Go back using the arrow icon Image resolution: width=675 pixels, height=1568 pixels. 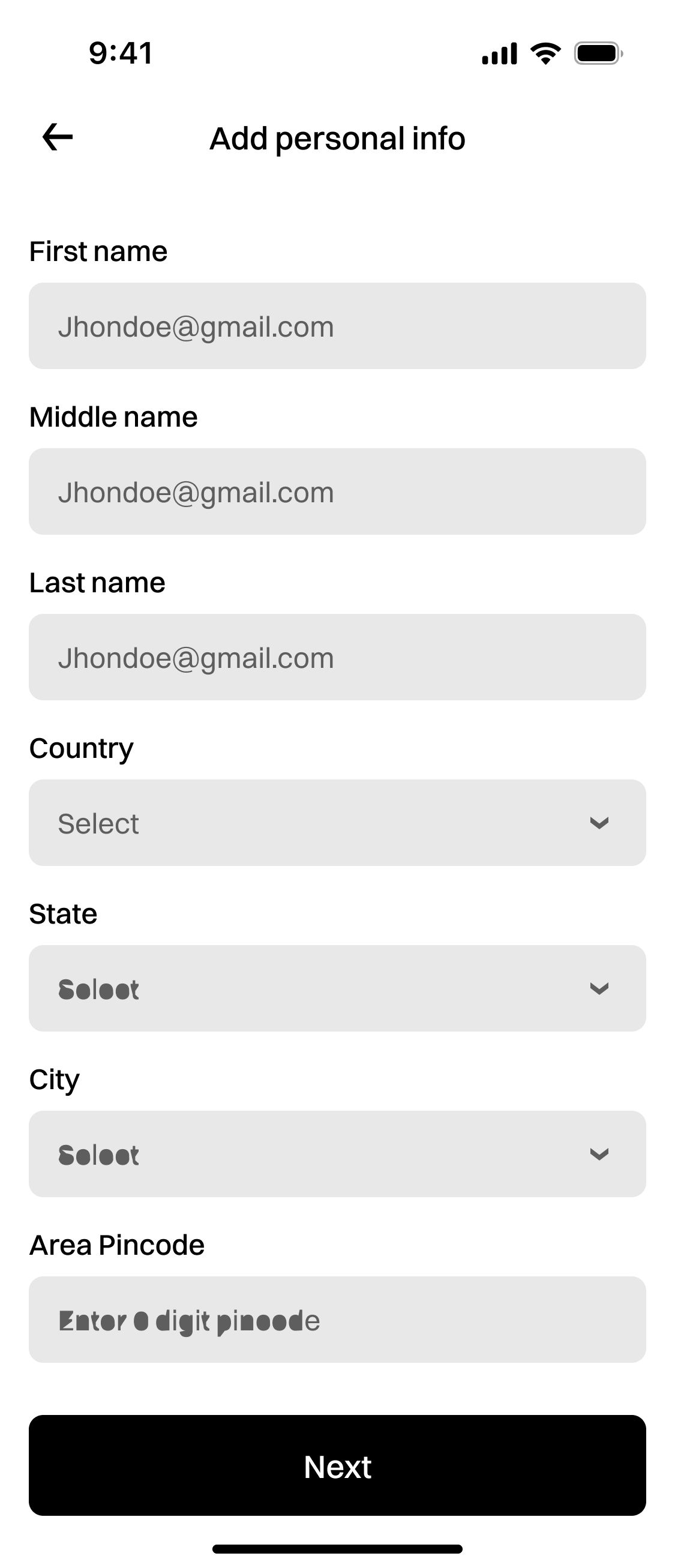[x=57, y=137]
